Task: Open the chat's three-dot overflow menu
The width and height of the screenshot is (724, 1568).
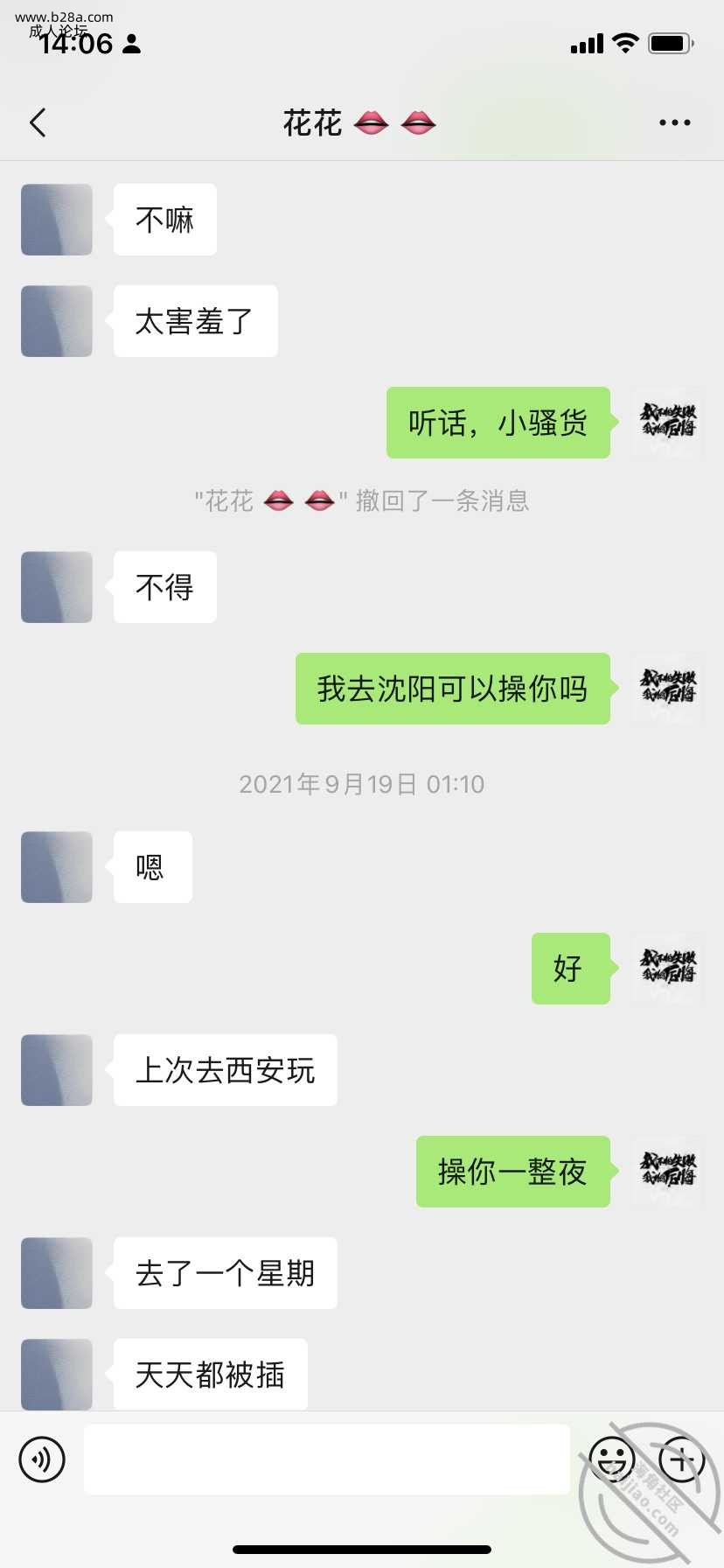Action: pyautogui.click(x=674, y=123)
